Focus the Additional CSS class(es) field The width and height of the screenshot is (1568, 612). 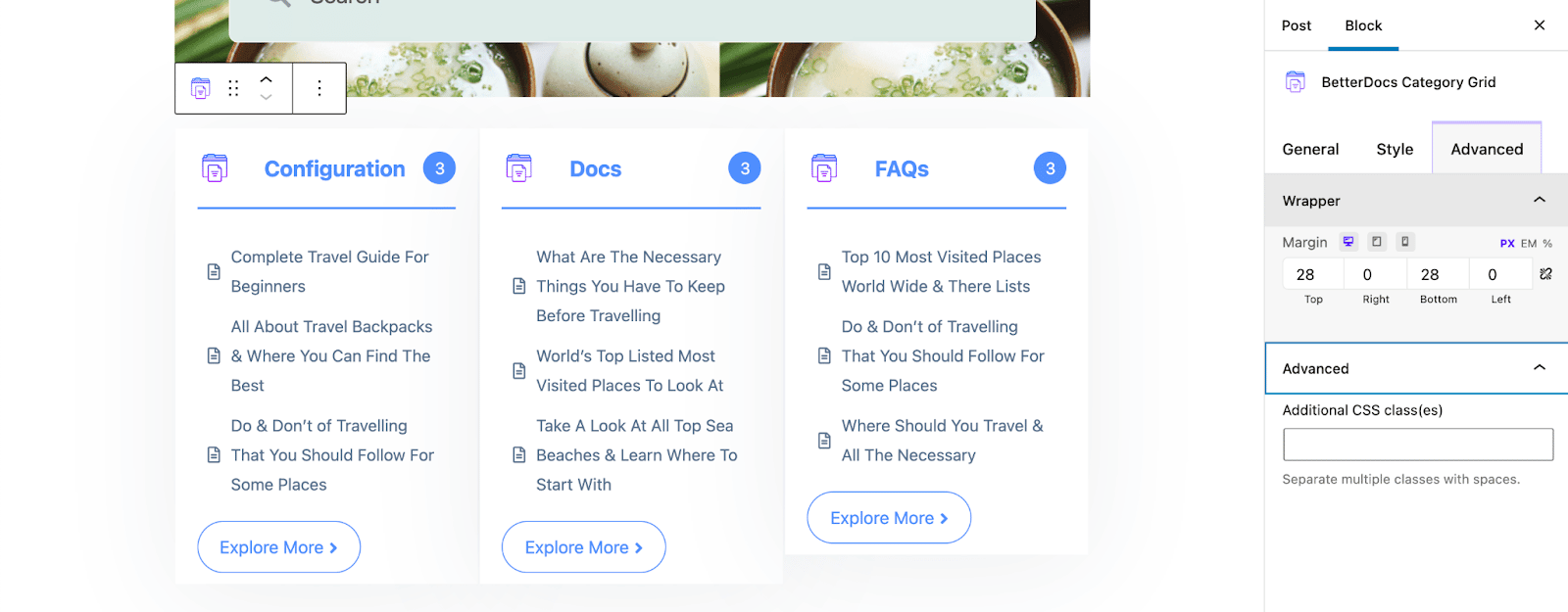[1417, 445]
